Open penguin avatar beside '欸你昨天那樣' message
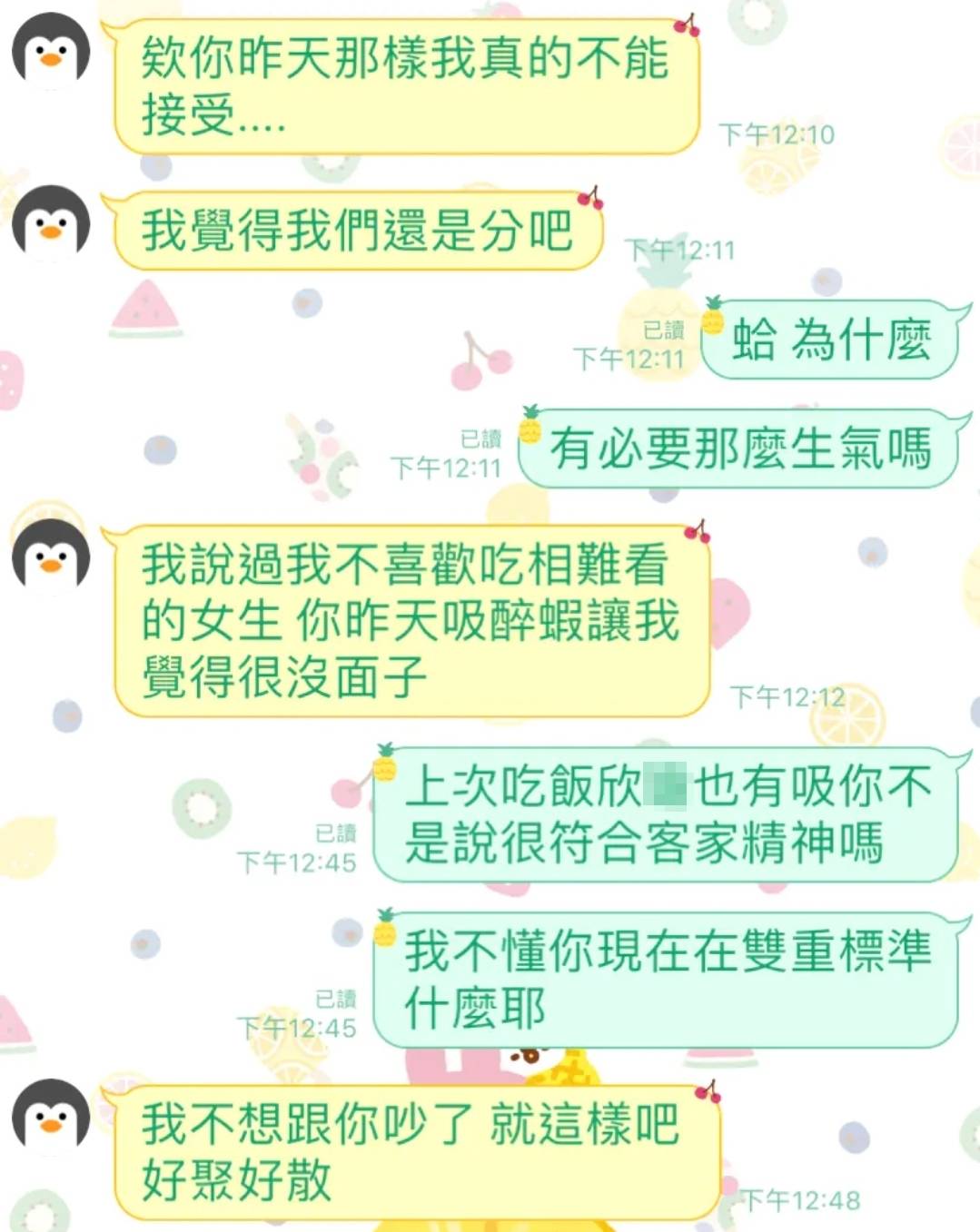The width and height of the screenshot is (980, 1232). 51,51
